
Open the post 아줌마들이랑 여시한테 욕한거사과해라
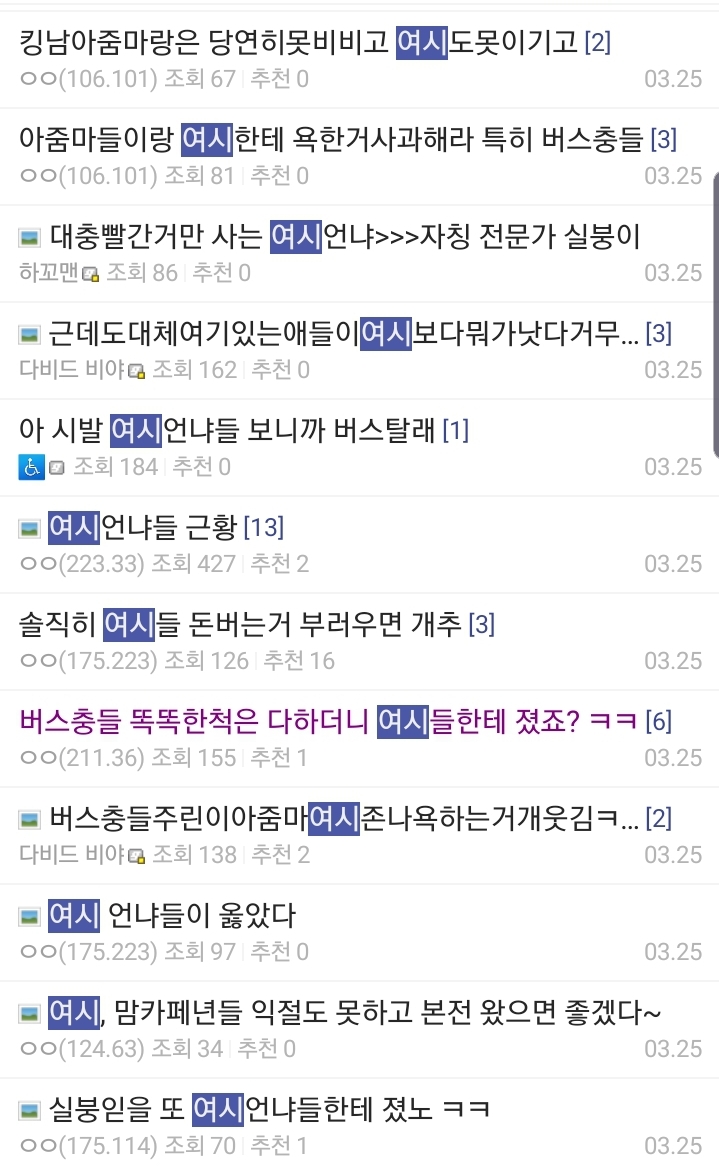point(330,139)
